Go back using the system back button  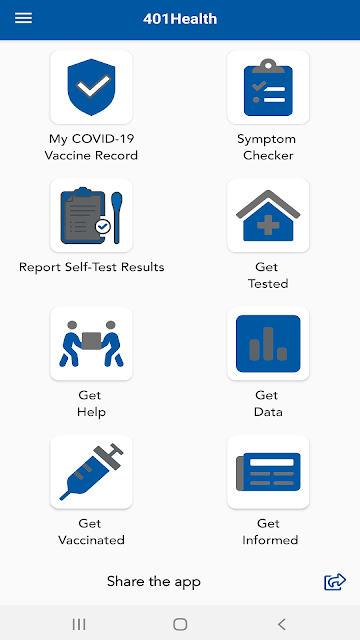click(281, 624)
